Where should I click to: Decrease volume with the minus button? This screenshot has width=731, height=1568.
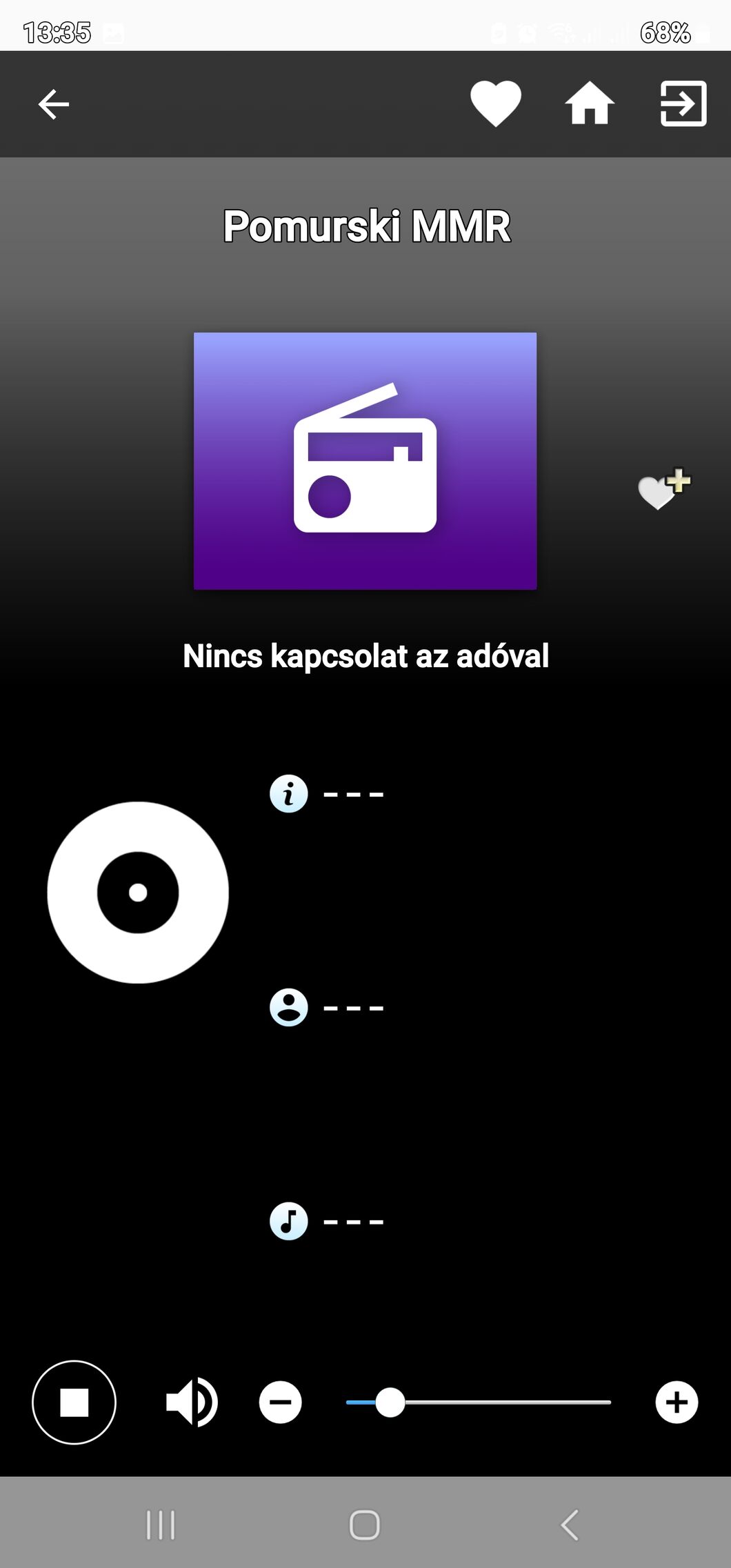click(280, 1402)
